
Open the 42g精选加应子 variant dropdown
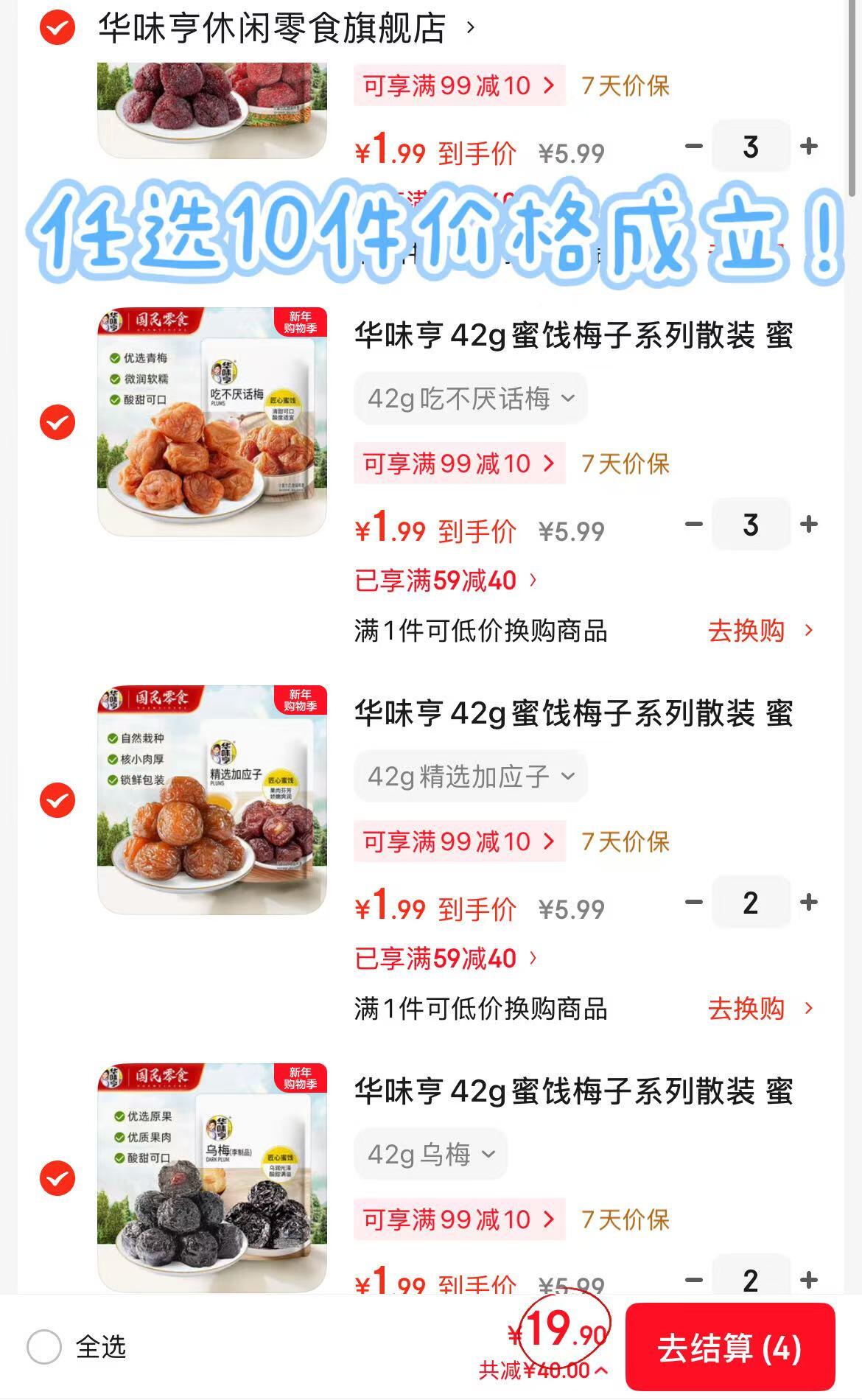pyautogui.click(x=470, y=777)
